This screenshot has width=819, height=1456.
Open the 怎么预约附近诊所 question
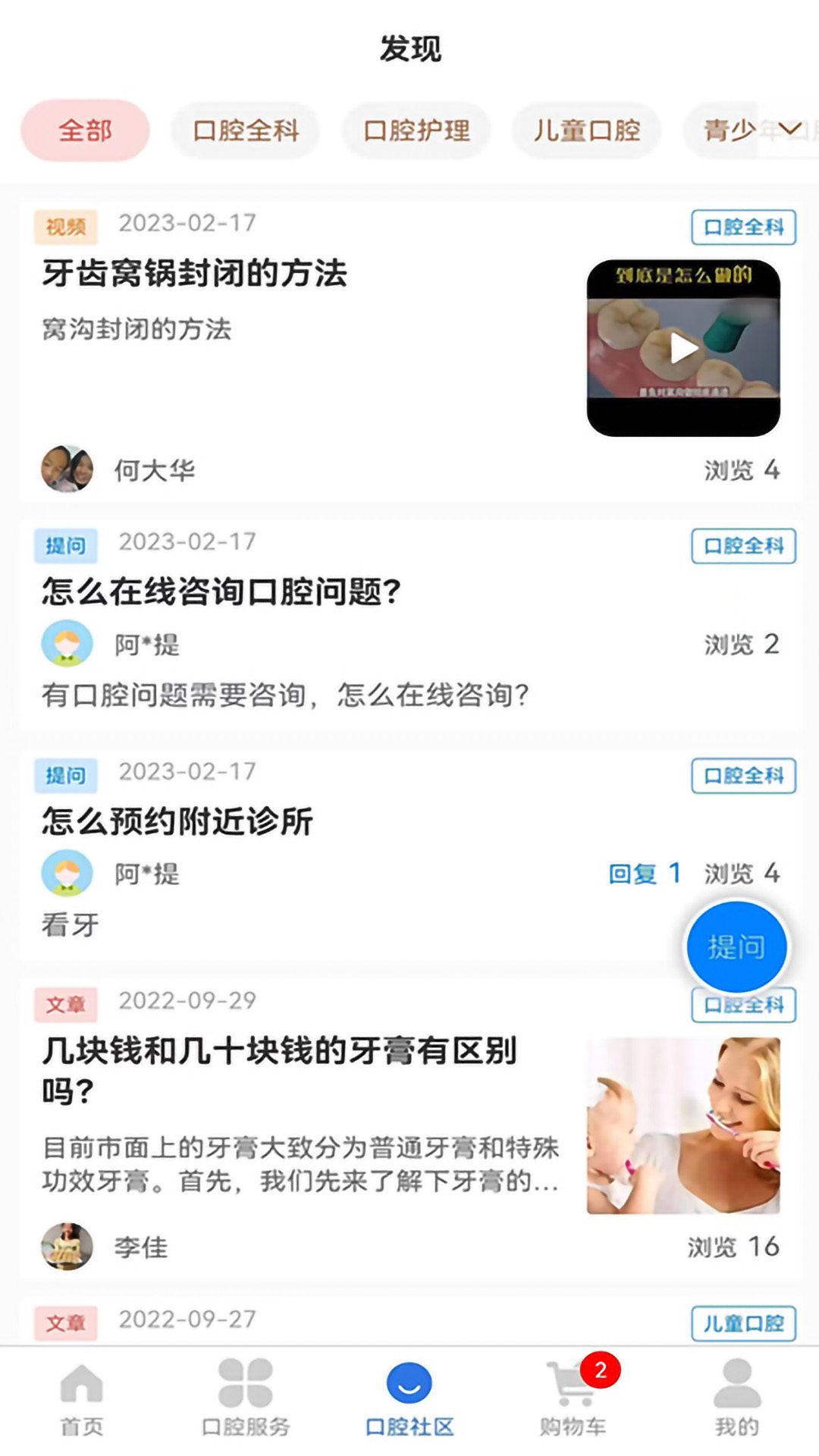click(177, 821)
